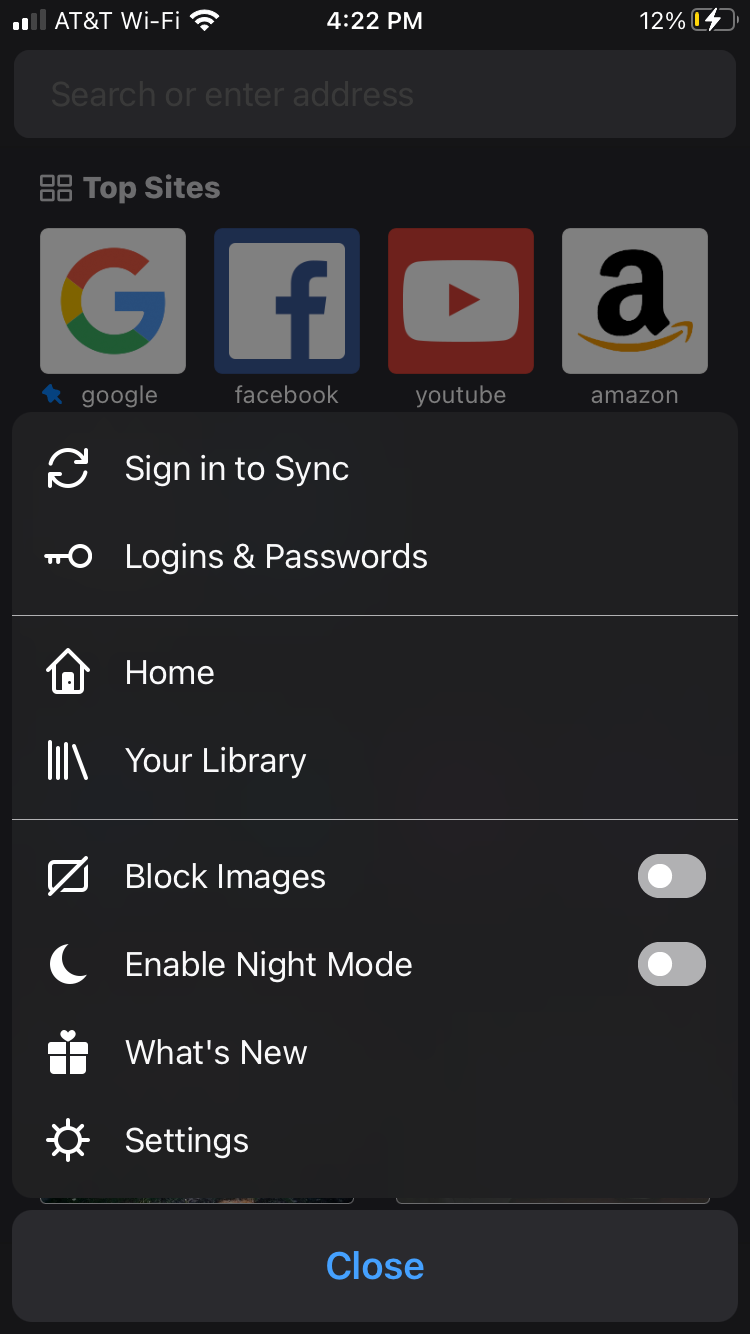
Task: Go to Home from the menu
Action: [x=169, y=673]
